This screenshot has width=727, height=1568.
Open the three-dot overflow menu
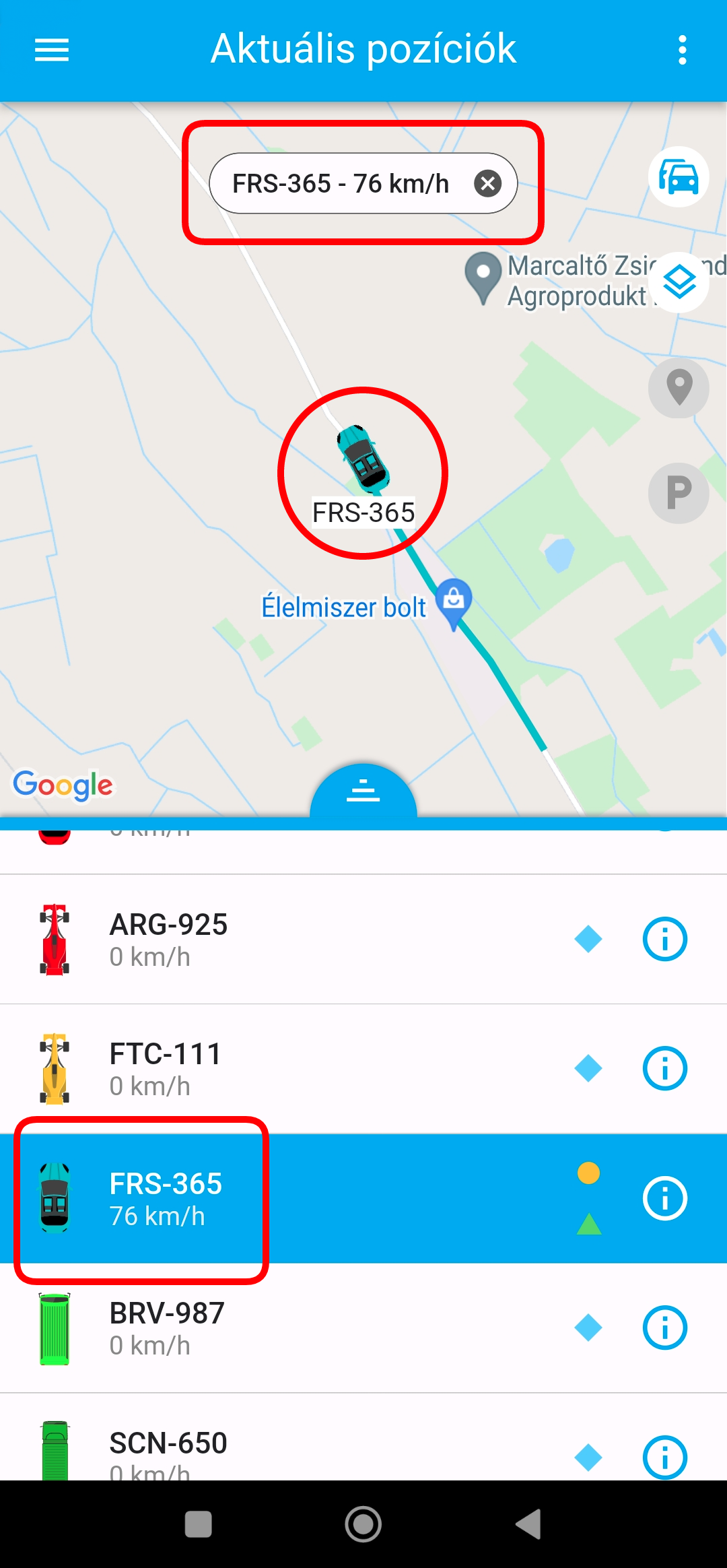coord(682,50)
